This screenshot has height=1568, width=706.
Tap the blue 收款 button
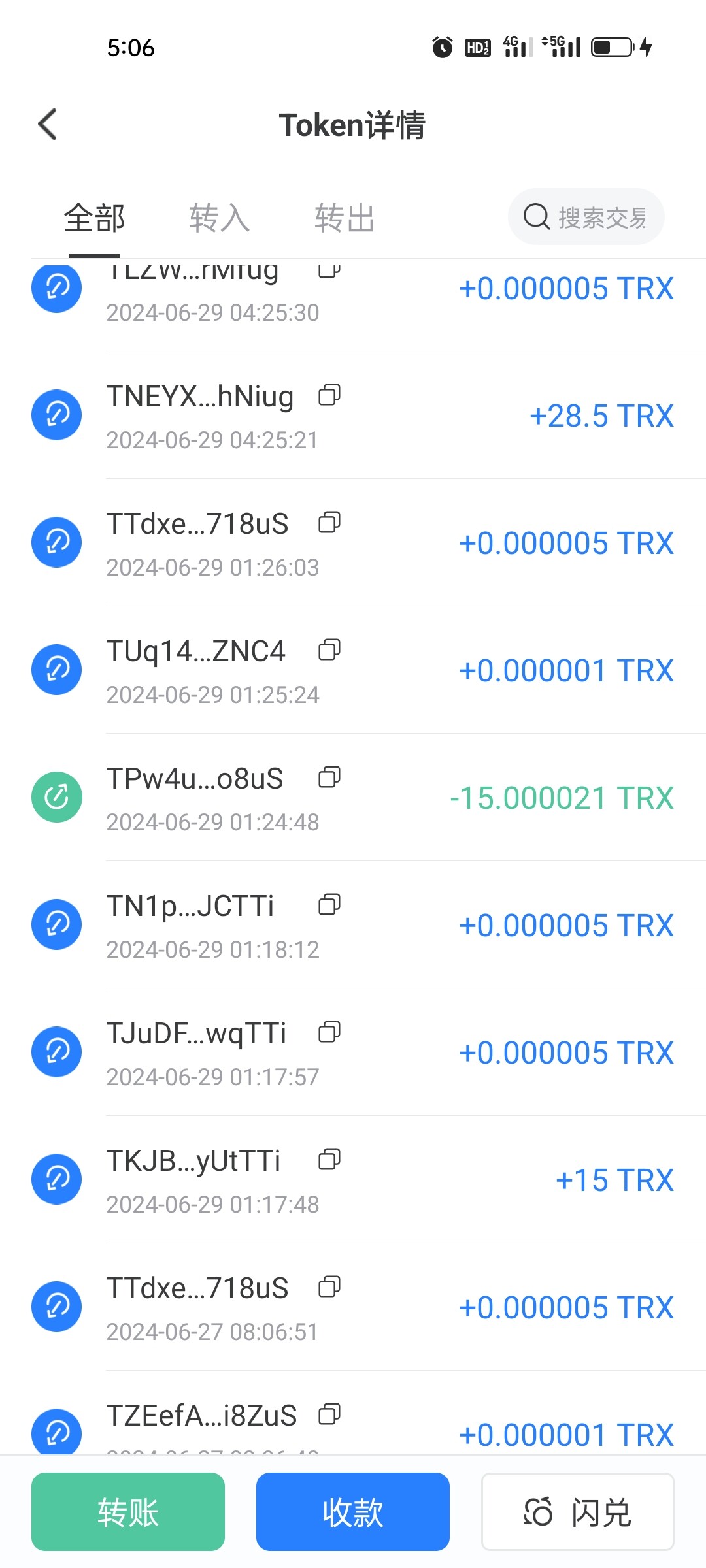[353, 1512]
